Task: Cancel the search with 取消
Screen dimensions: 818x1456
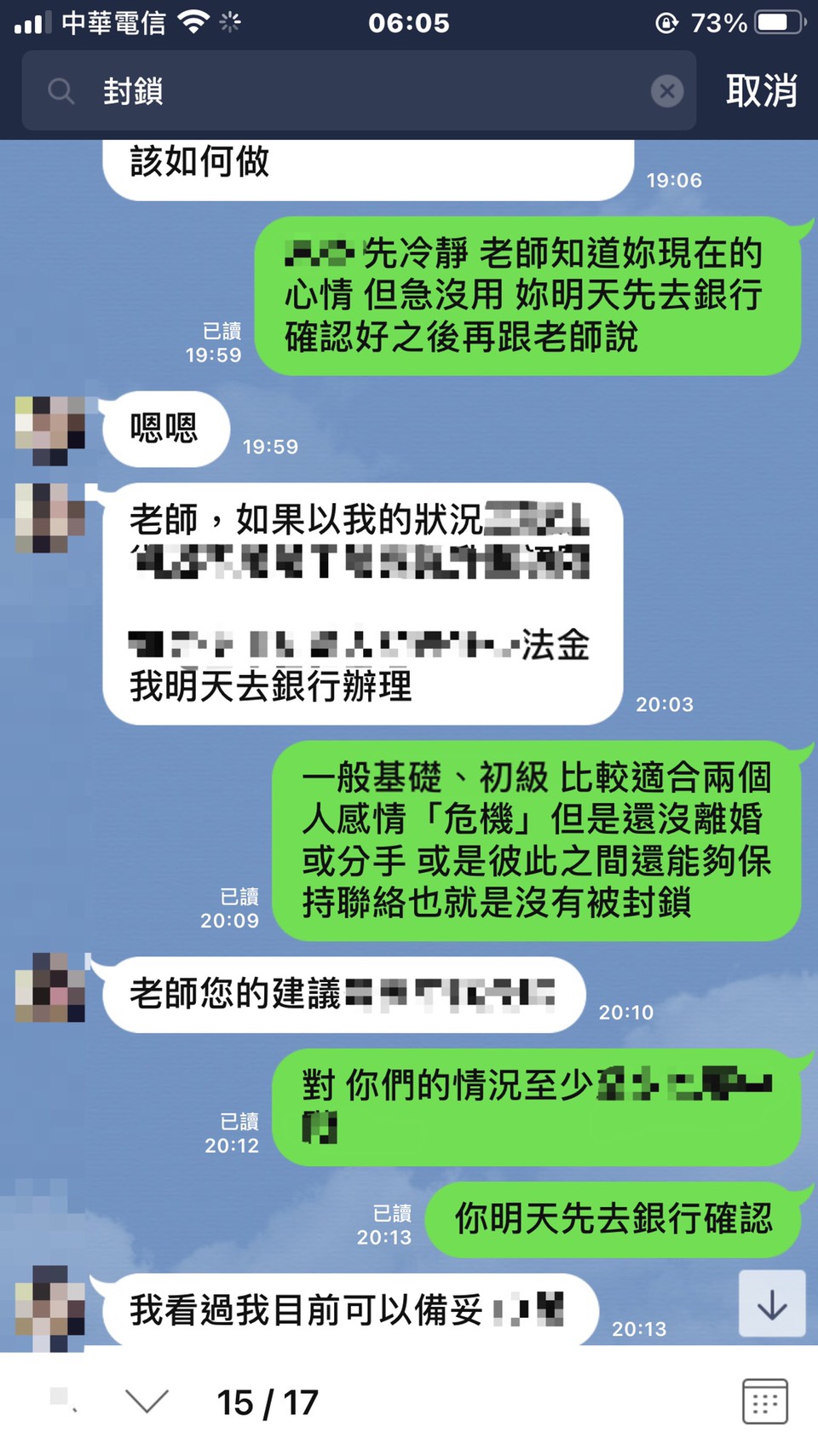Action: [x=761, y=90]
